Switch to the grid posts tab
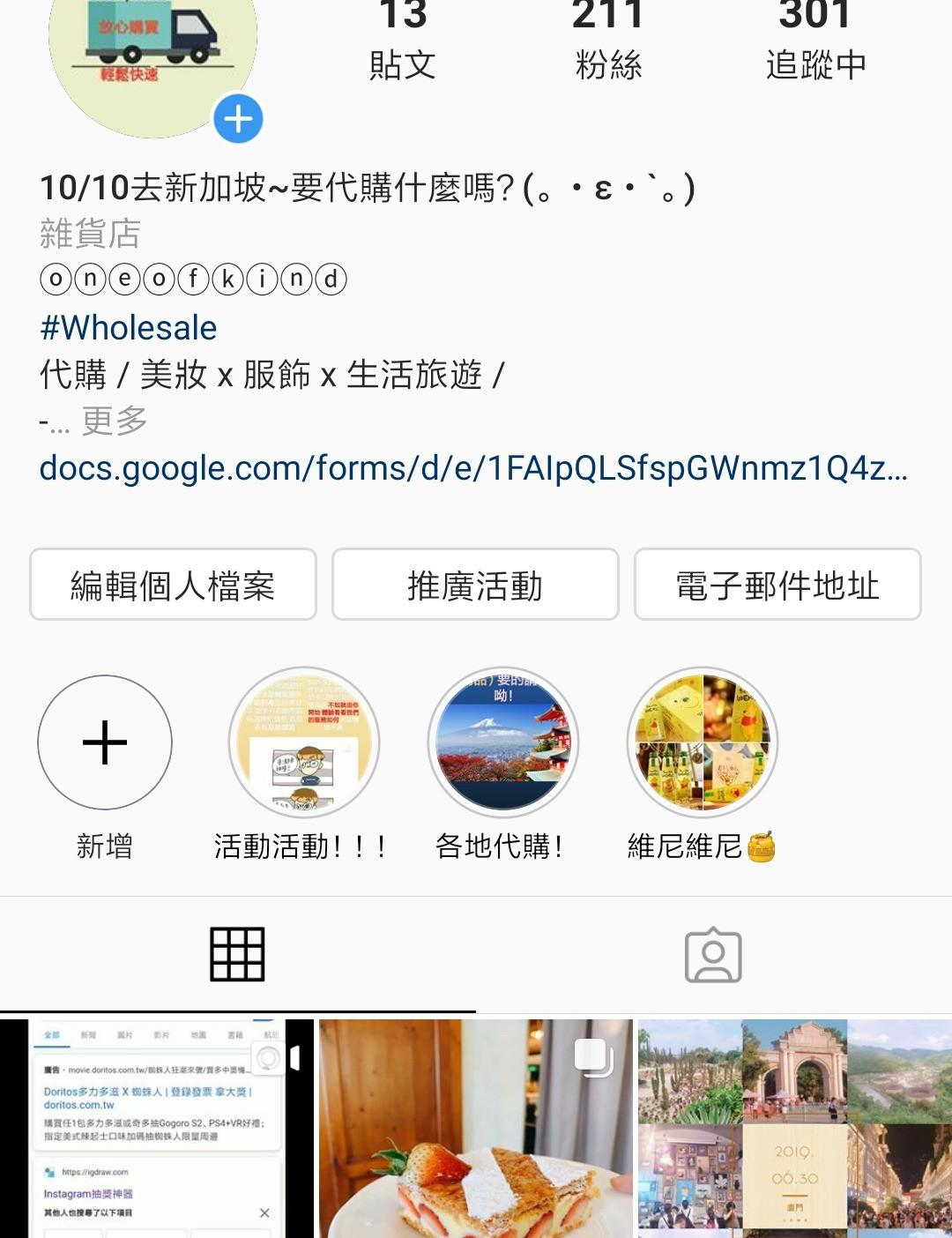Viewport: 952px width, 1238px height. tap(237, 954)
